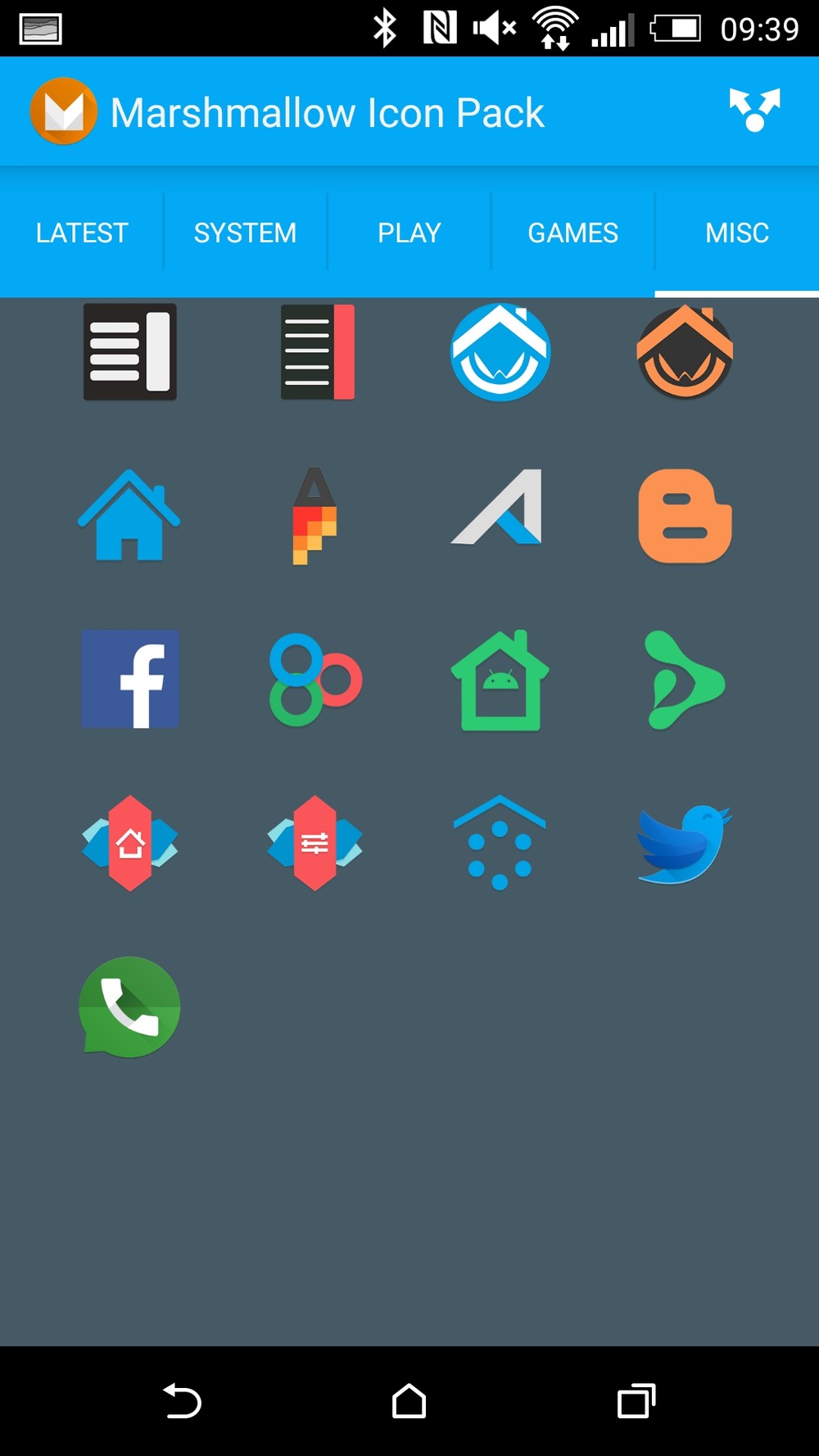
Task: Tap the blue dotted house launcher icon
Action: [500, 842]
